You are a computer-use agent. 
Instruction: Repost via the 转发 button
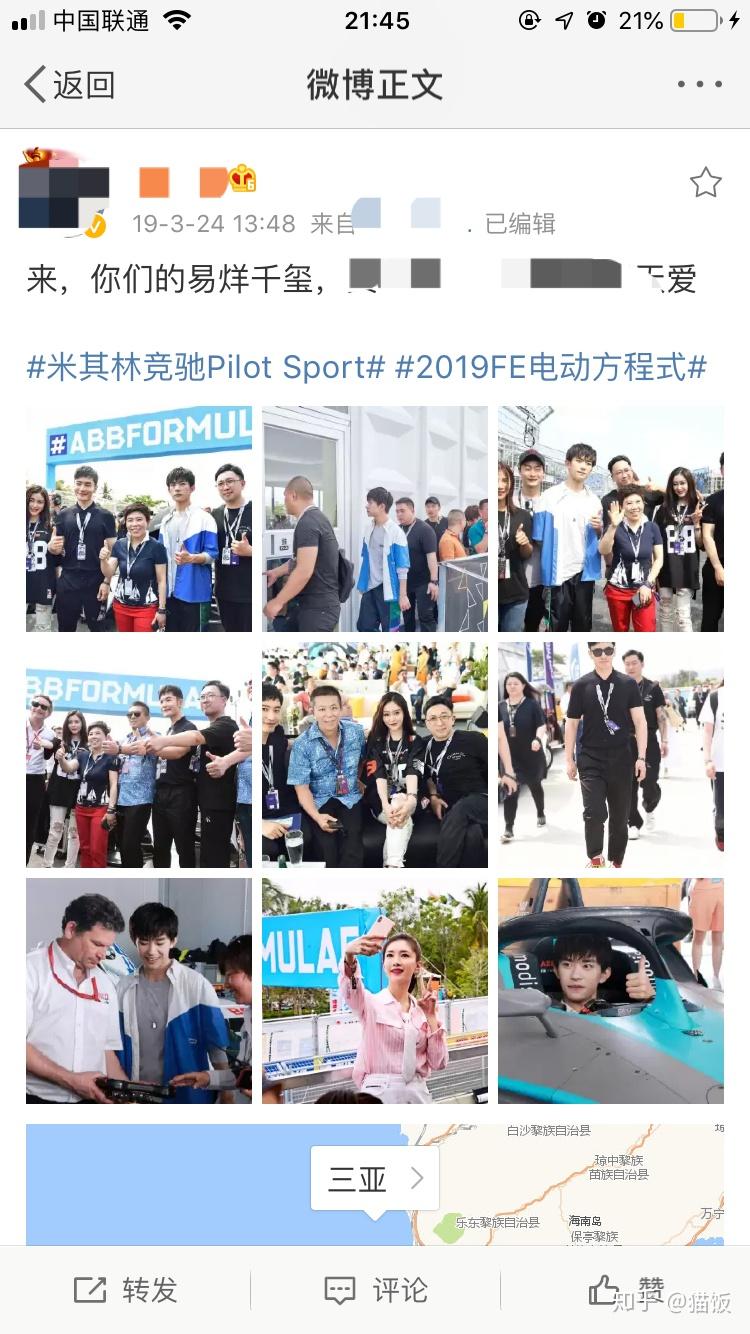coord(125,1290)
